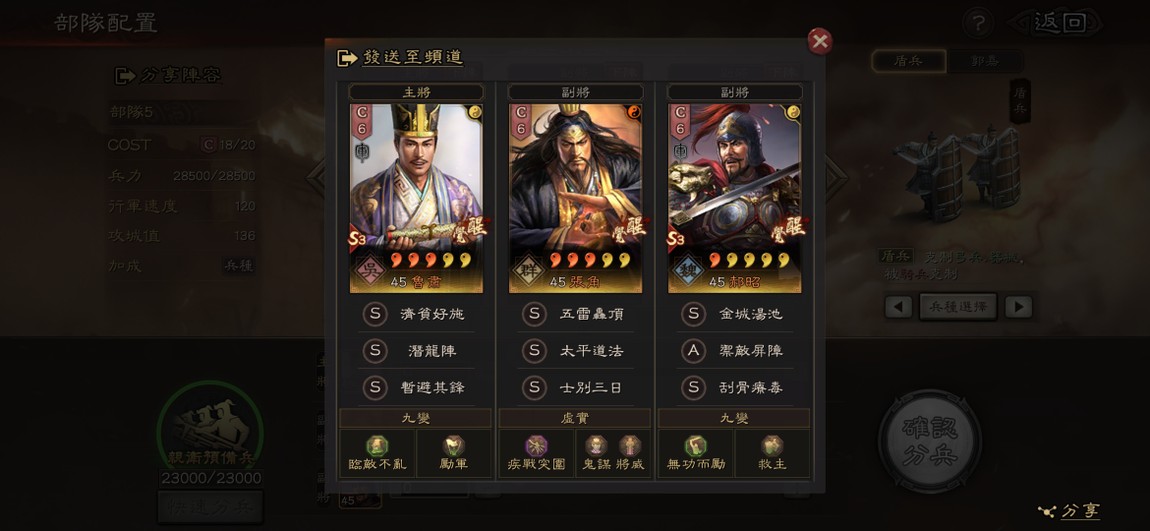
Task: Open 張角 general card
Action: tap(575, 197)
